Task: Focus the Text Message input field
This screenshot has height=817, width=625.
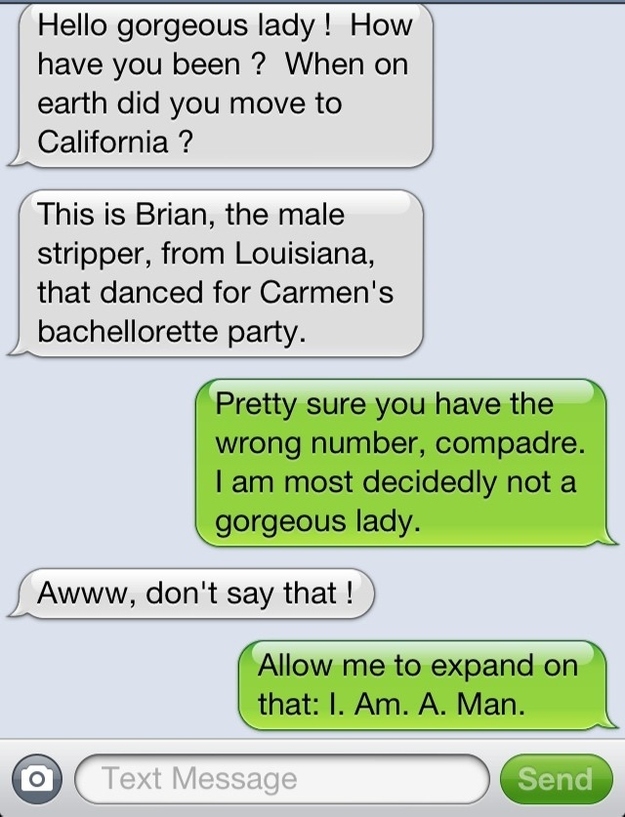Action: [x=280, y=778]
